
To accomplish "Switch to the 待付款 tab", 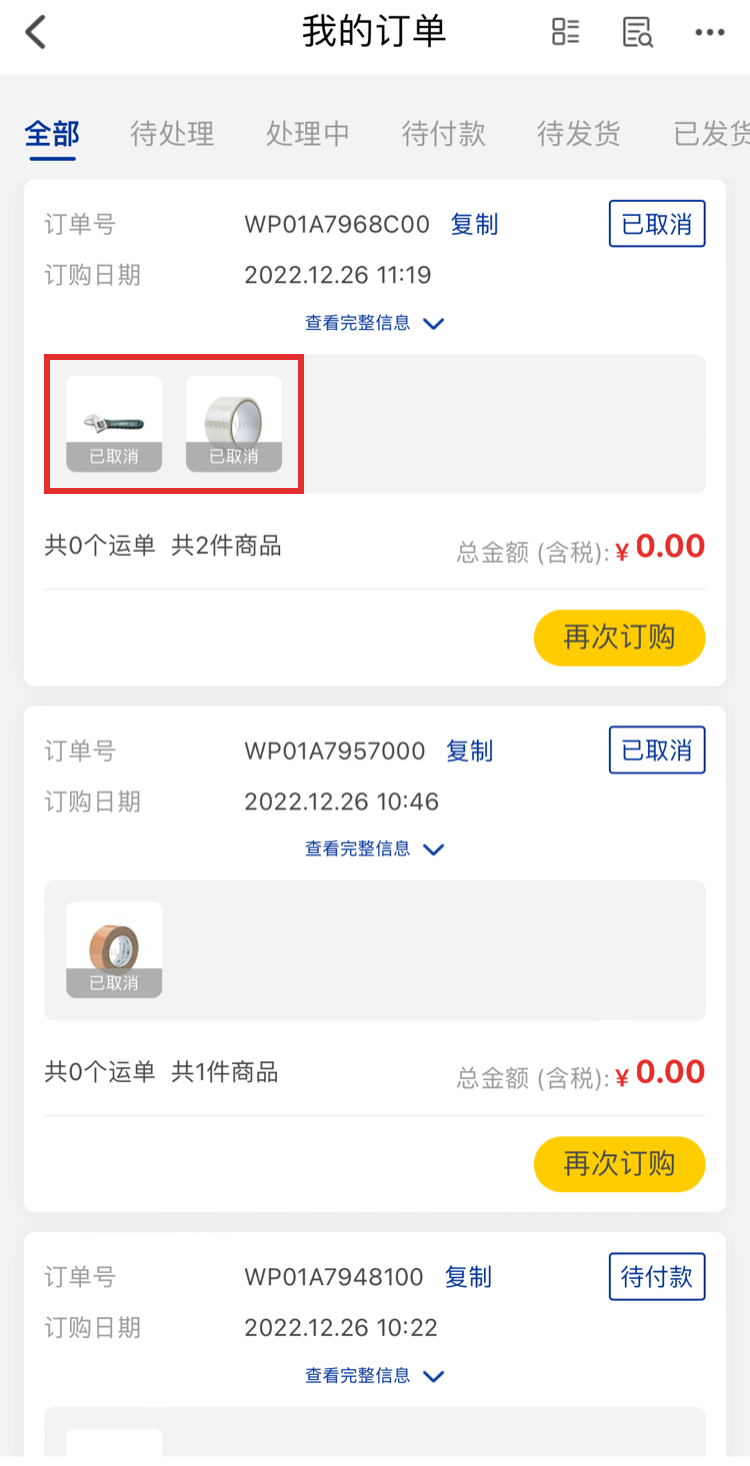I will (444, 133).
